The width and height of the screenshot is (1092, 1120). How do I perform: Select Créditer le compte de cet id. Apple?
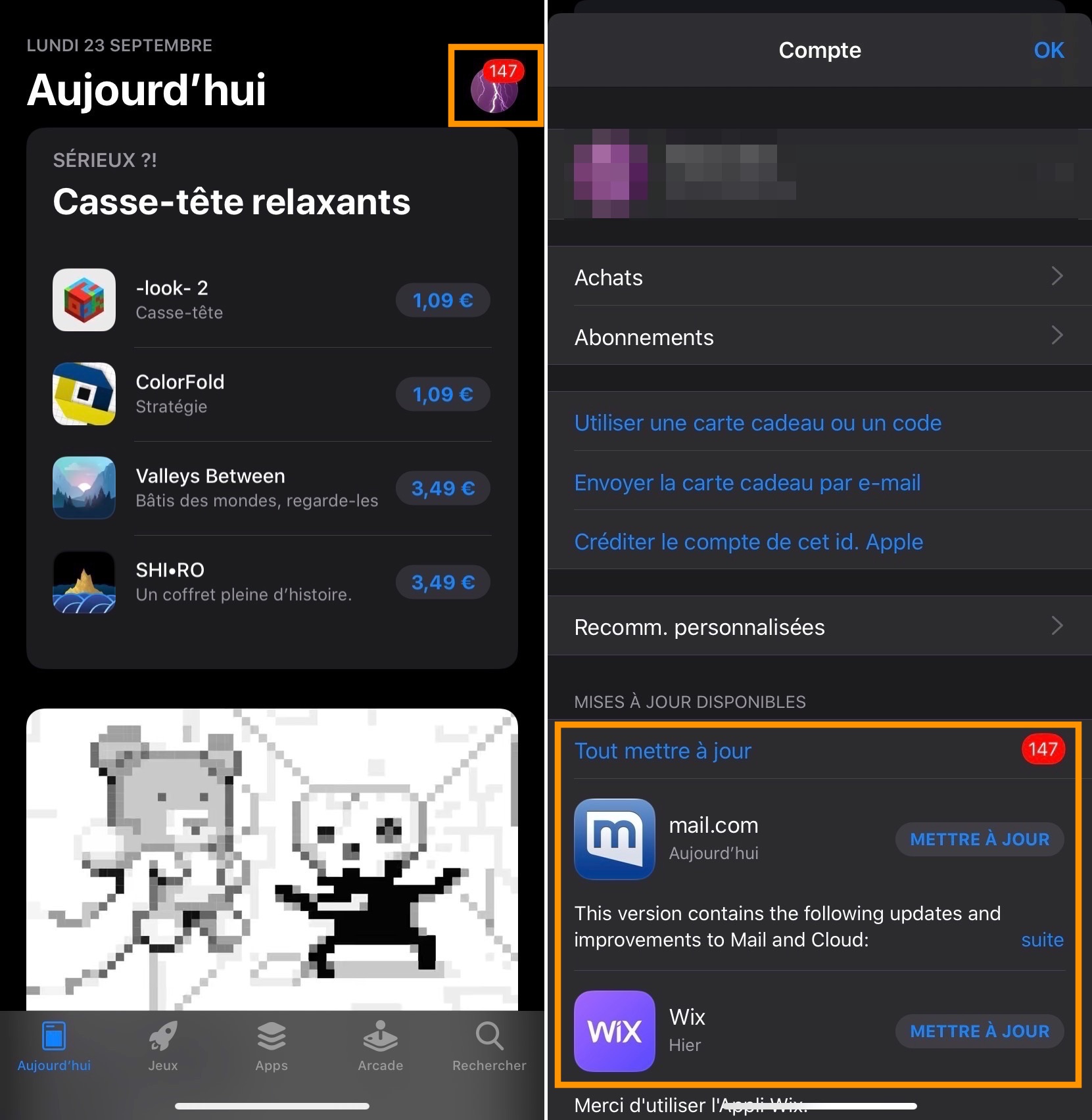(x=748, y=542)
